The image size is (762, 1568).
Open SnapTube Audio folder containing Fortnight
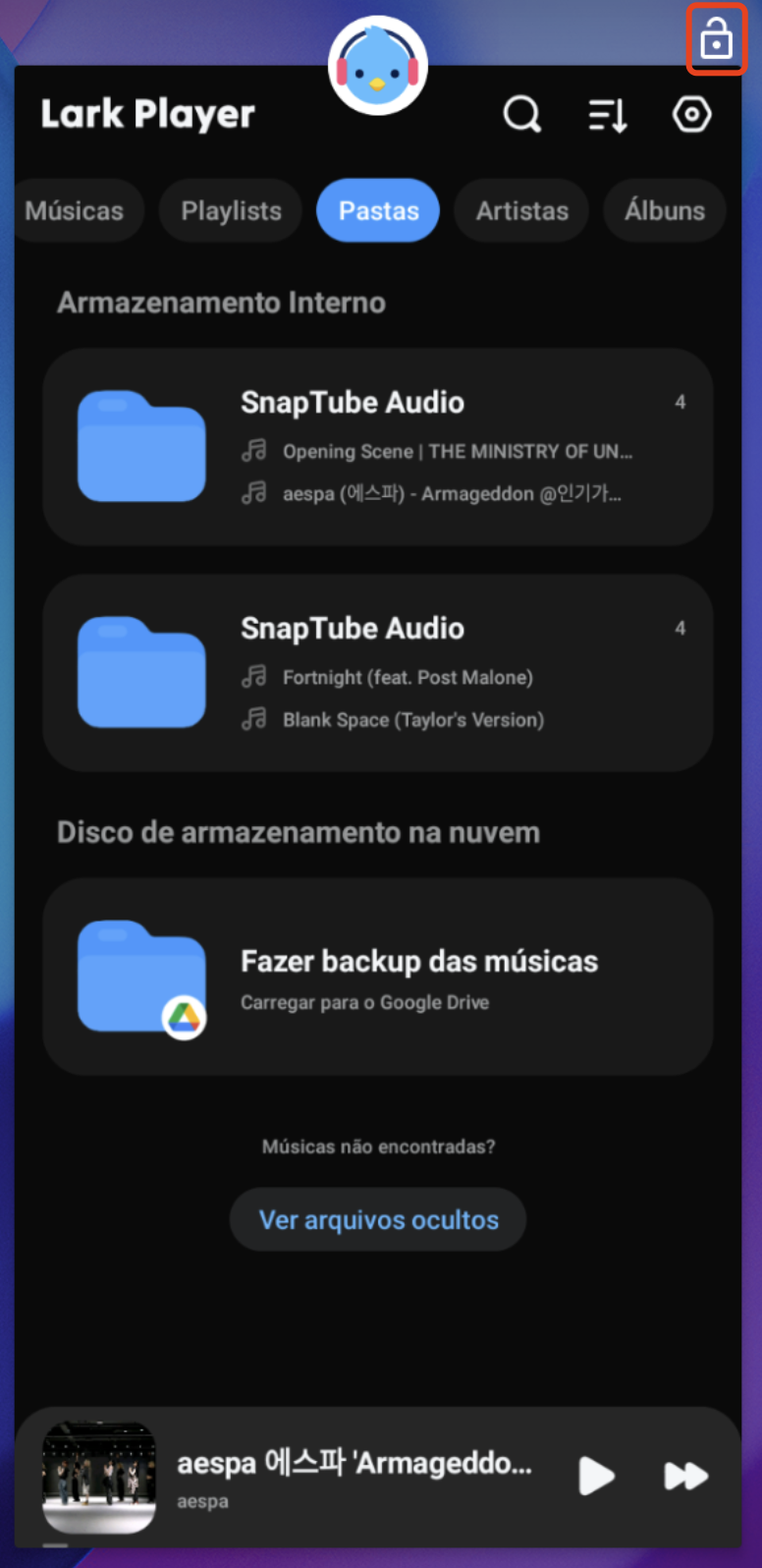click(378, 673)
